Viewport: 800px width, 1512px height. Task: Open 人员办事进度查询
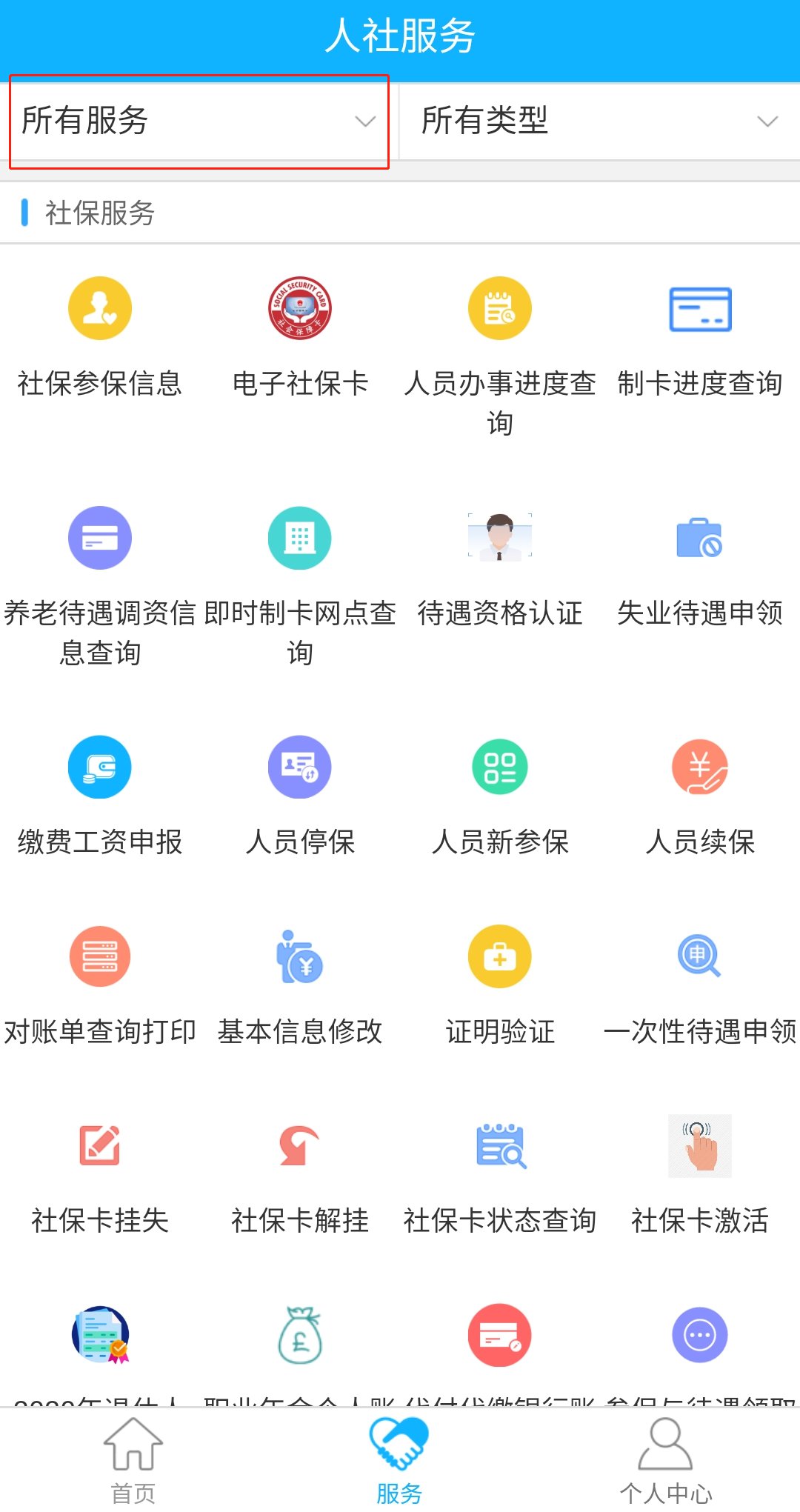(500, 348)
